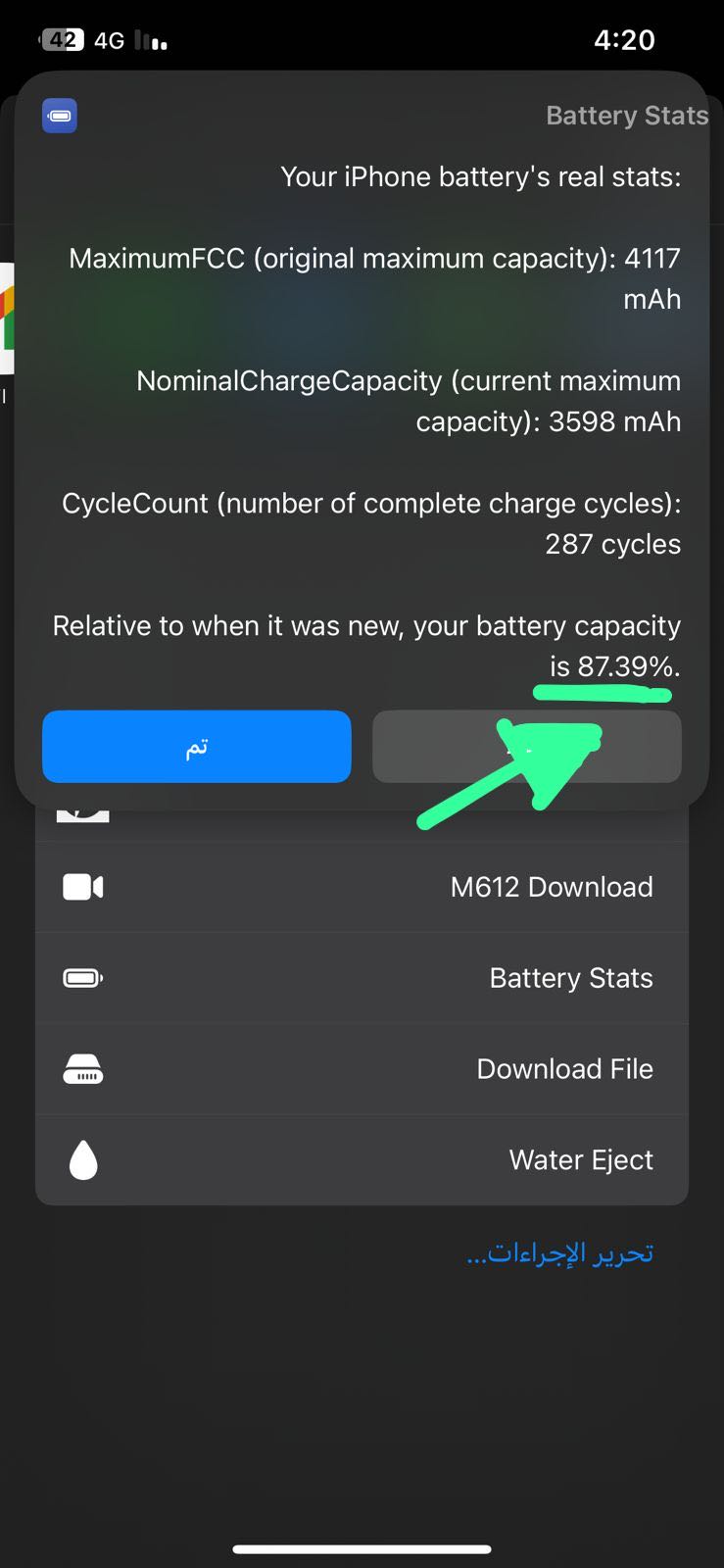The width and height of the screenshot is (724, 1568).
Task: Select the Download File action
Action: pos(362,1069)
